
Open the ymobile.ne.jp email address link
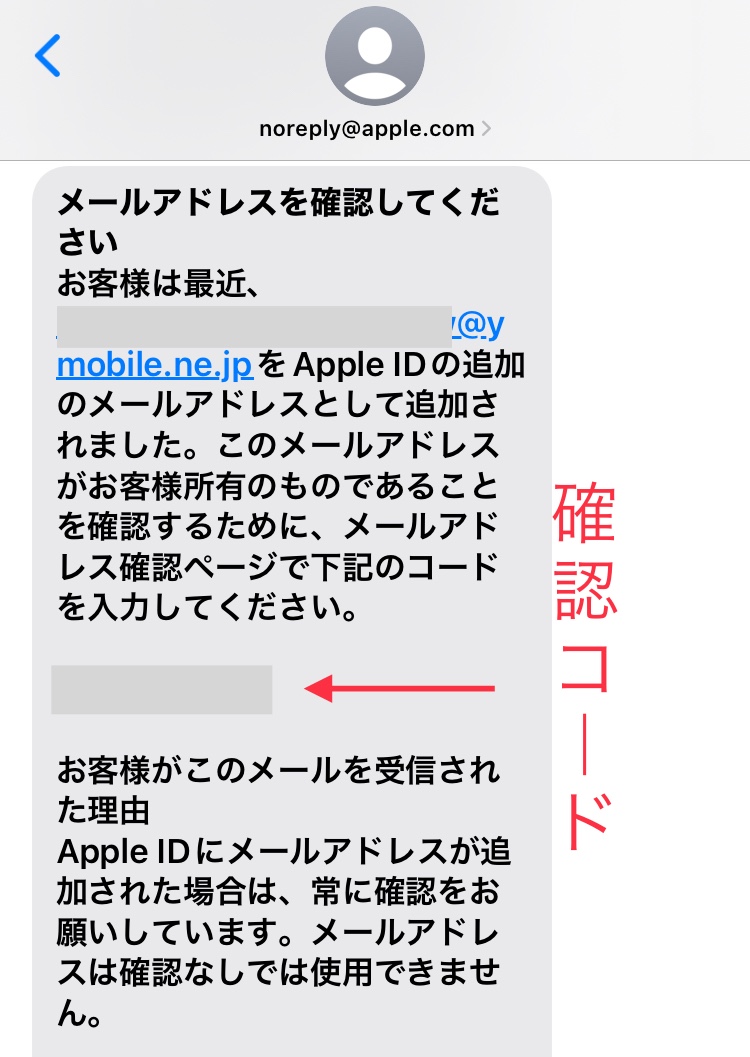tap(155, 364)
